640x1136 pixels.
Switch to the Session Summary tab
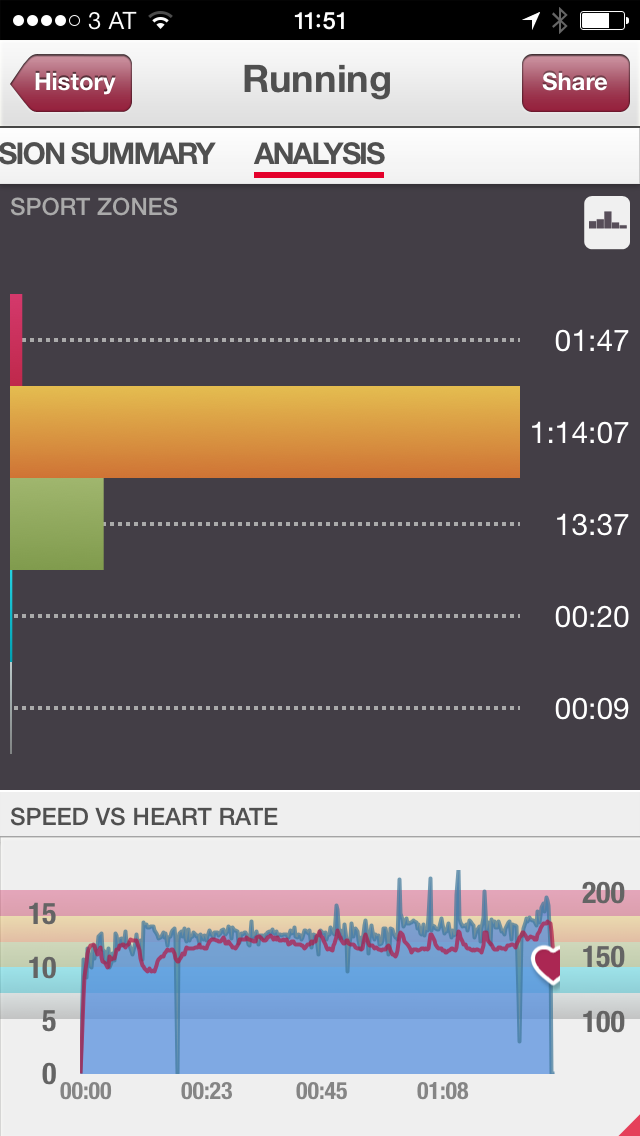point(107,154)
